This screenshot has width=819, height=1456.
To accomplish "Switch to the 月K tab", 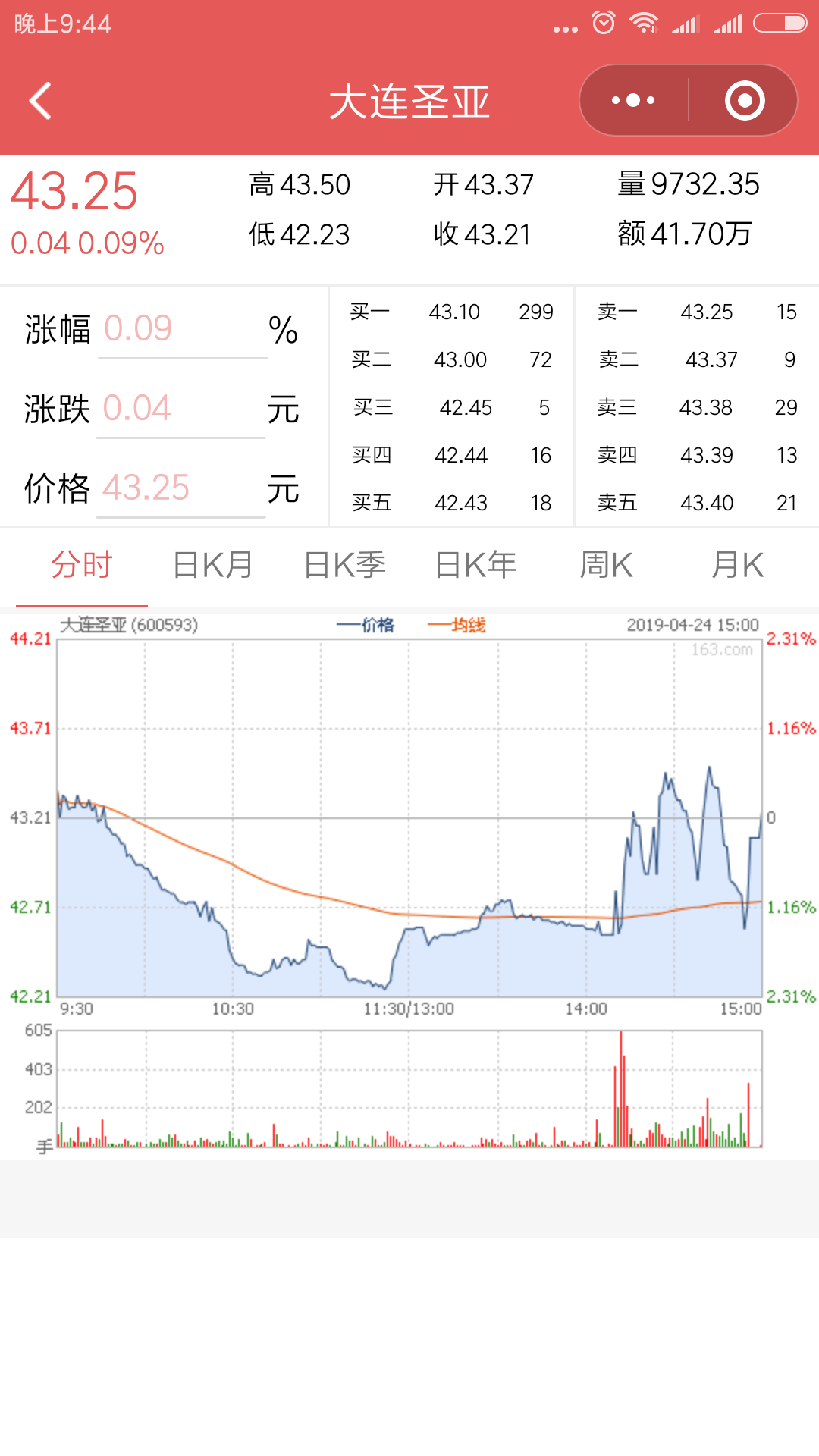I will pyautogui.click(x=738, y=566).
